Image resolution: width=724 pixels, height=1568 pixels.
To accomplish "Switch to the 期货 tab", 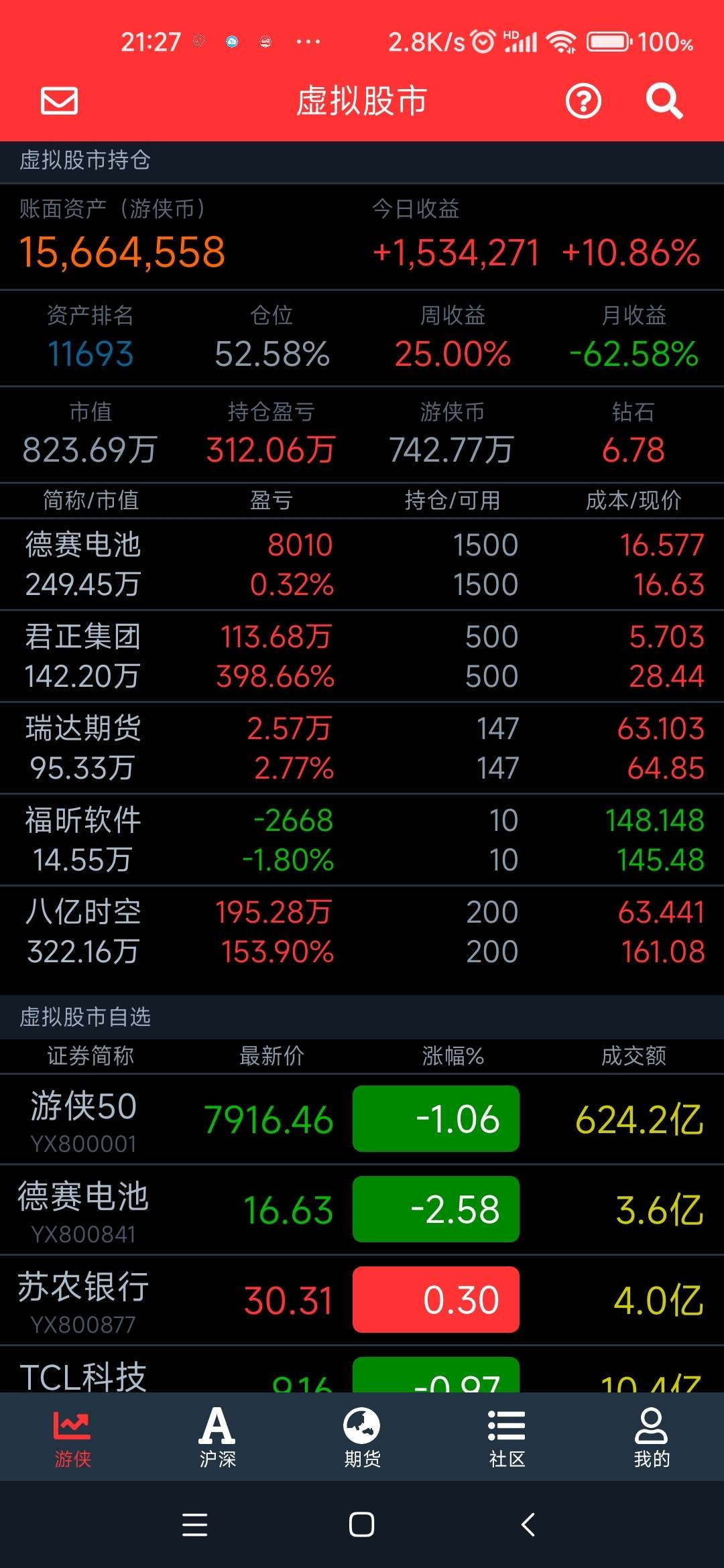I will click(362, 1437).
